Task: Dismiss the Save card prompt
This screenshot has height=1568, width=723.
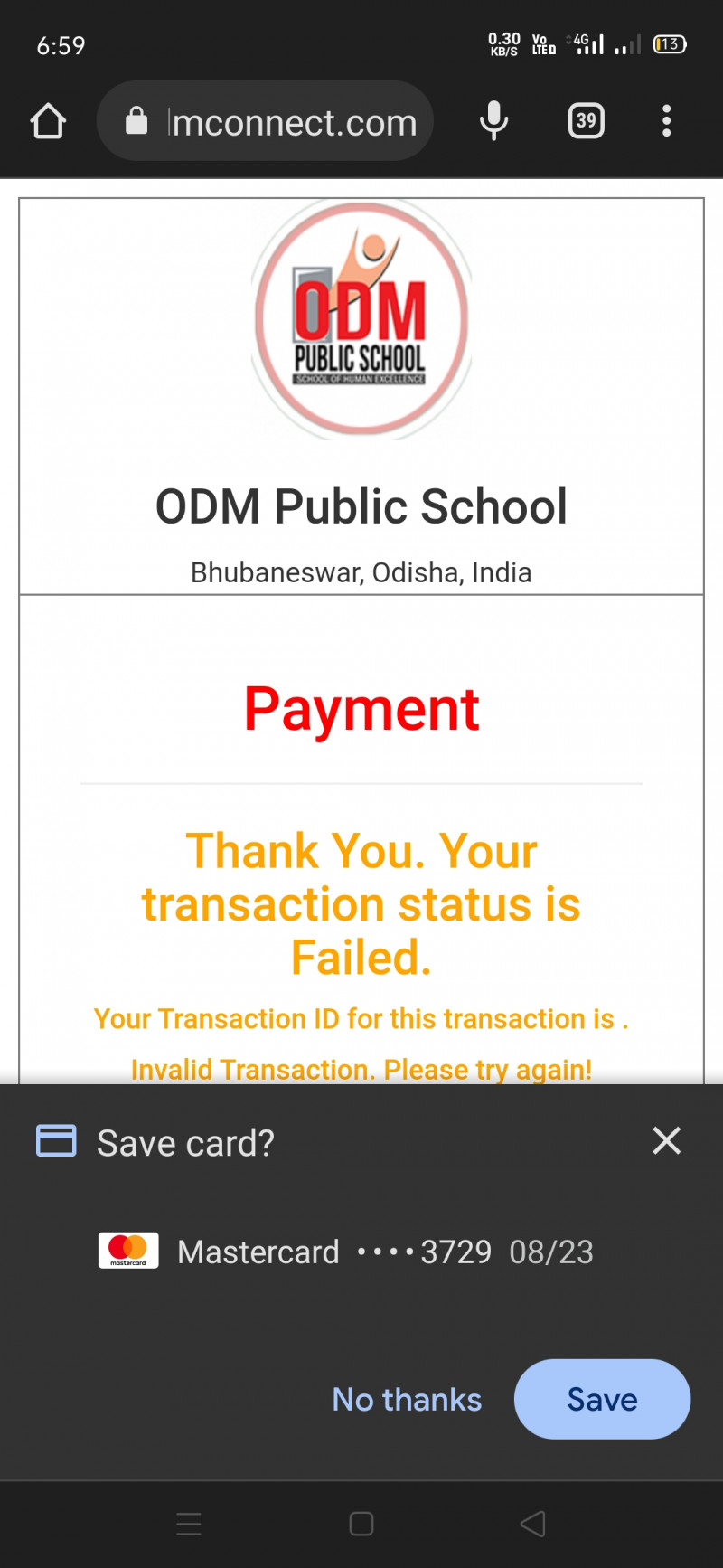Action: click(x=666, y=1141)
